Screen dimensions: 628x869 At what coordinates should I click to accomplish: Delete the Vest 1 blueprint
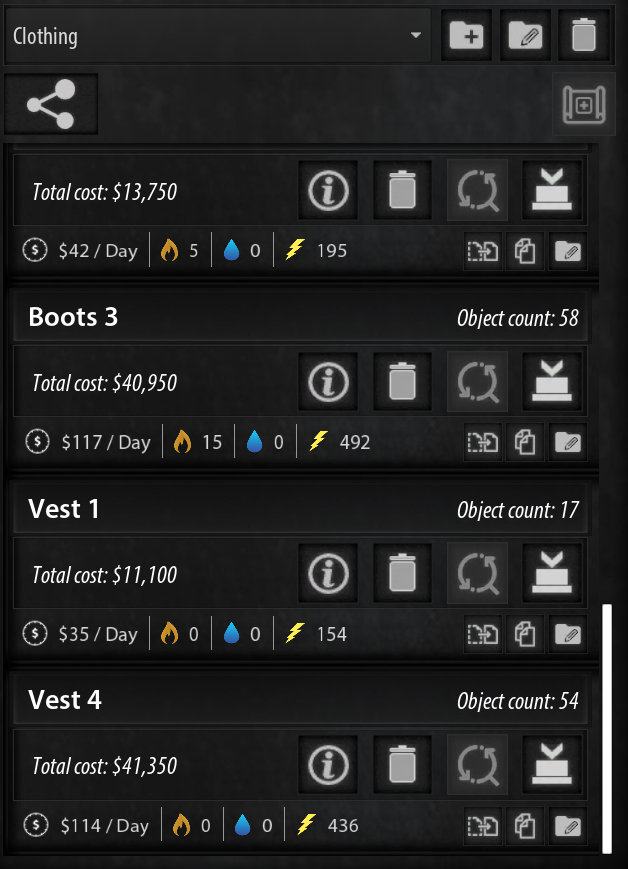tap(401, 574)
